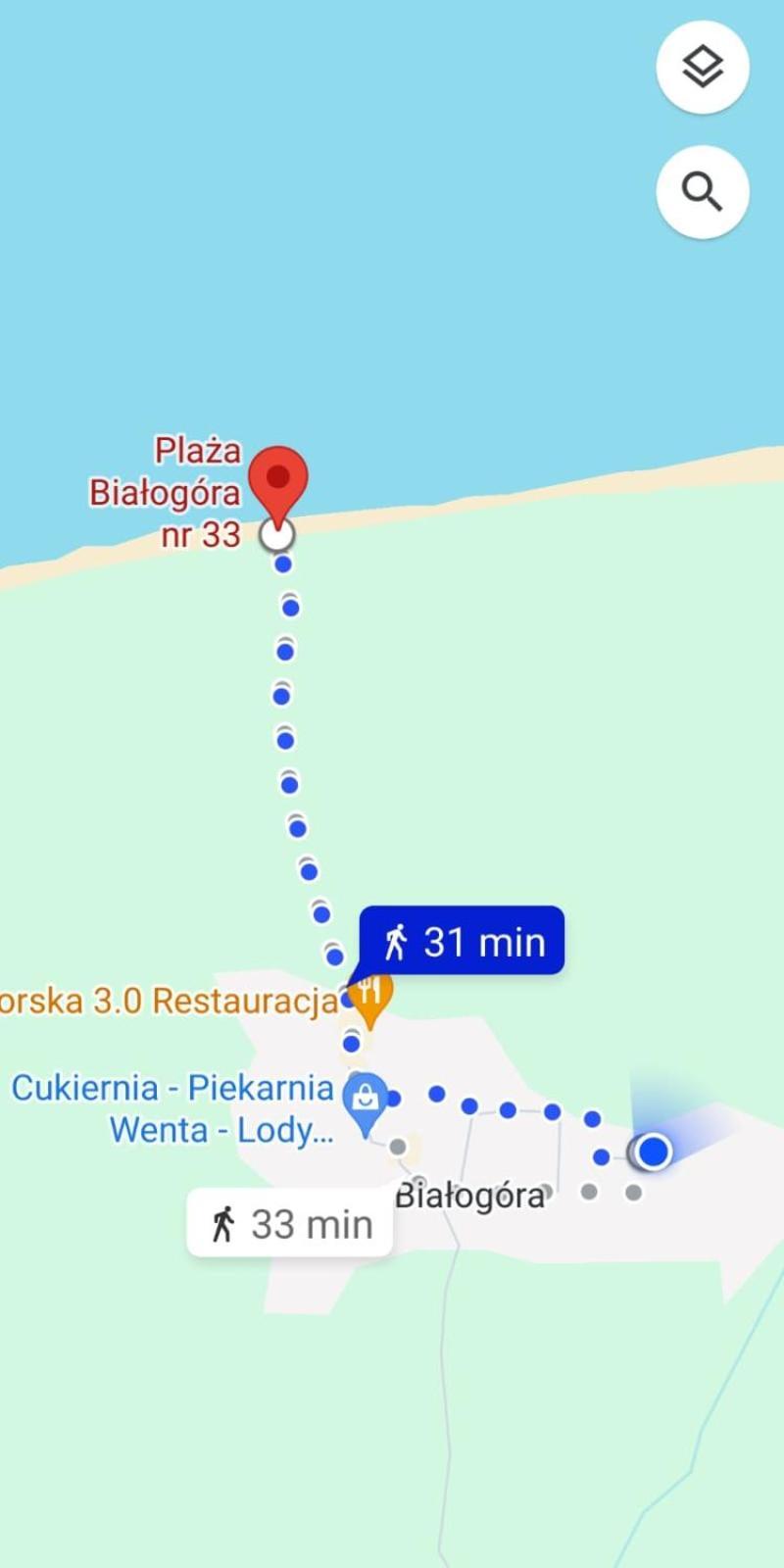Viewport: 784px width, 1568px height.
Task: Open the Restauracja restaurant marker
Action: pyautogui.click(x=370, y=995)
